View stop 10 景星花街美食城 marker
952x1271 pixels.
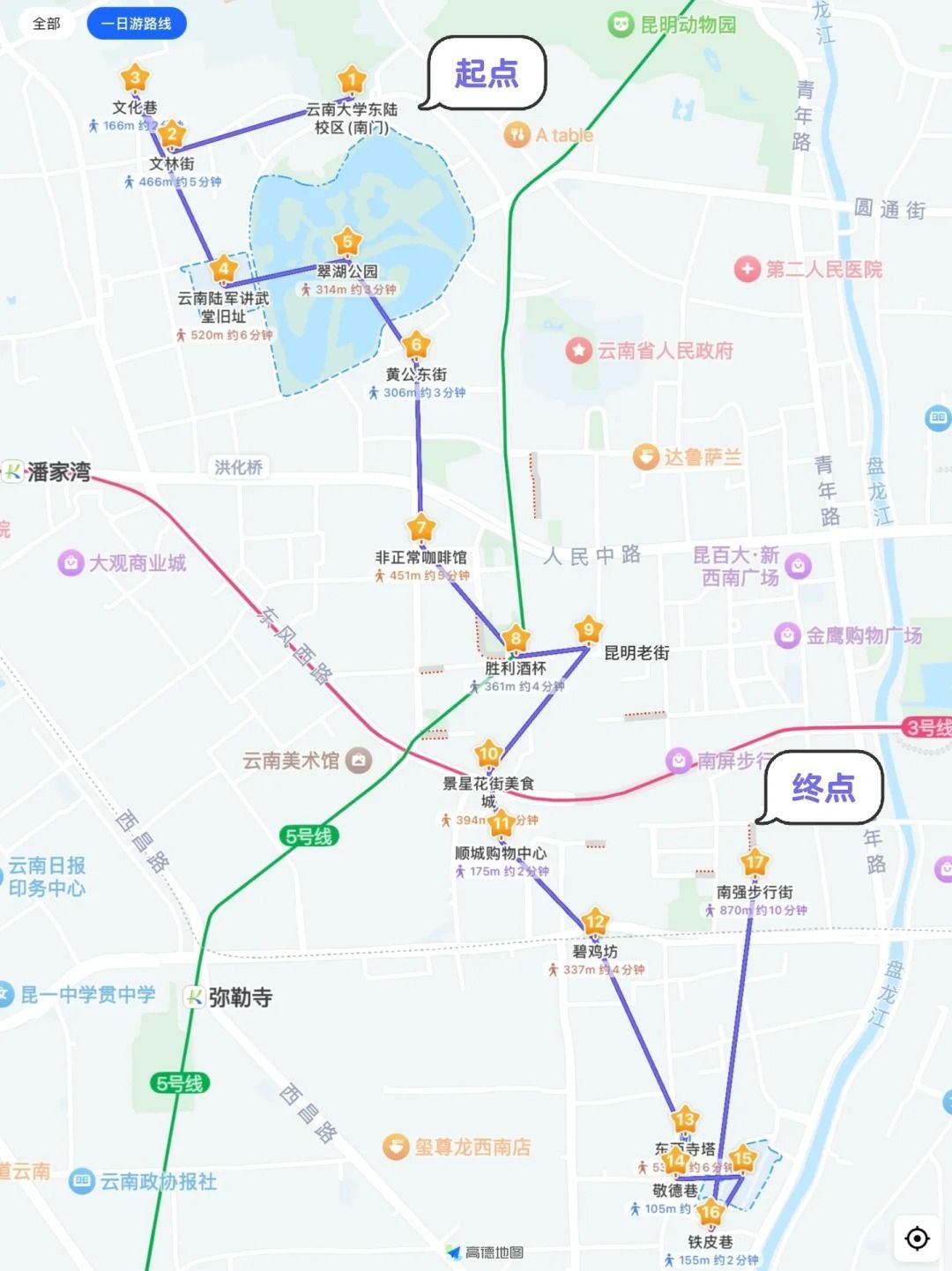click(x=488, y=754)
